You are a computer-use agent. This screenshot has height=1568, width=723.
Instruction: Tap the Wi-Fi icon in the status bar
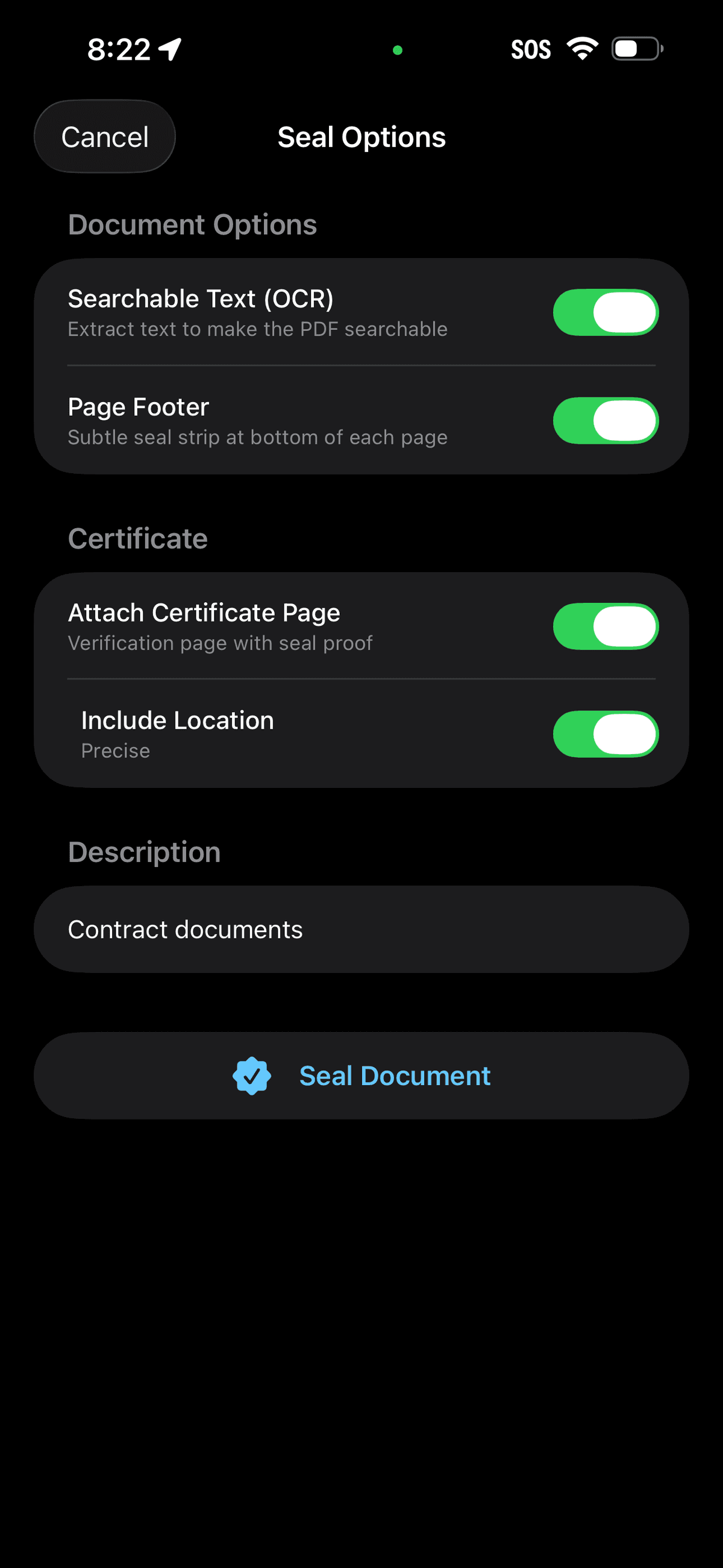tap(583, 48)
